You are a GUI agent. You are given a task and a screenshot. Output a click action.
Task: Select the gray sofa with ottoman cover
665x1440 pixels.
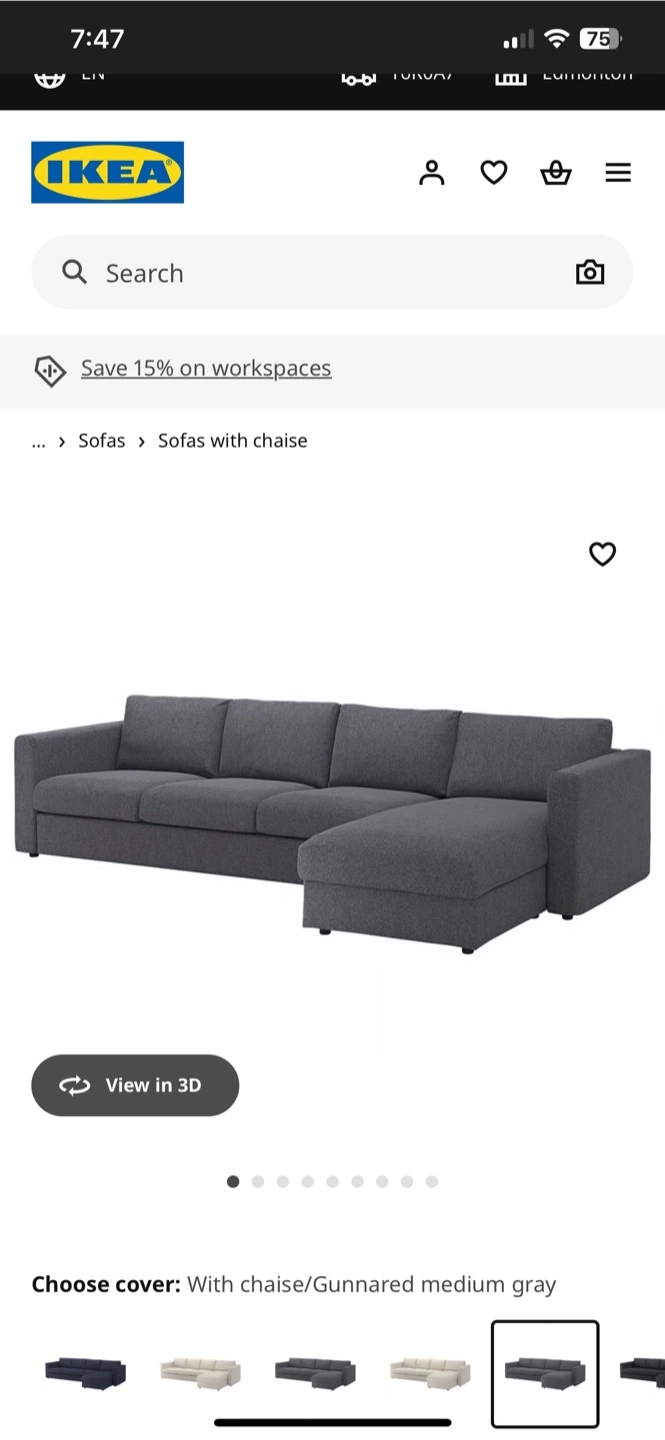point(315,1374)
